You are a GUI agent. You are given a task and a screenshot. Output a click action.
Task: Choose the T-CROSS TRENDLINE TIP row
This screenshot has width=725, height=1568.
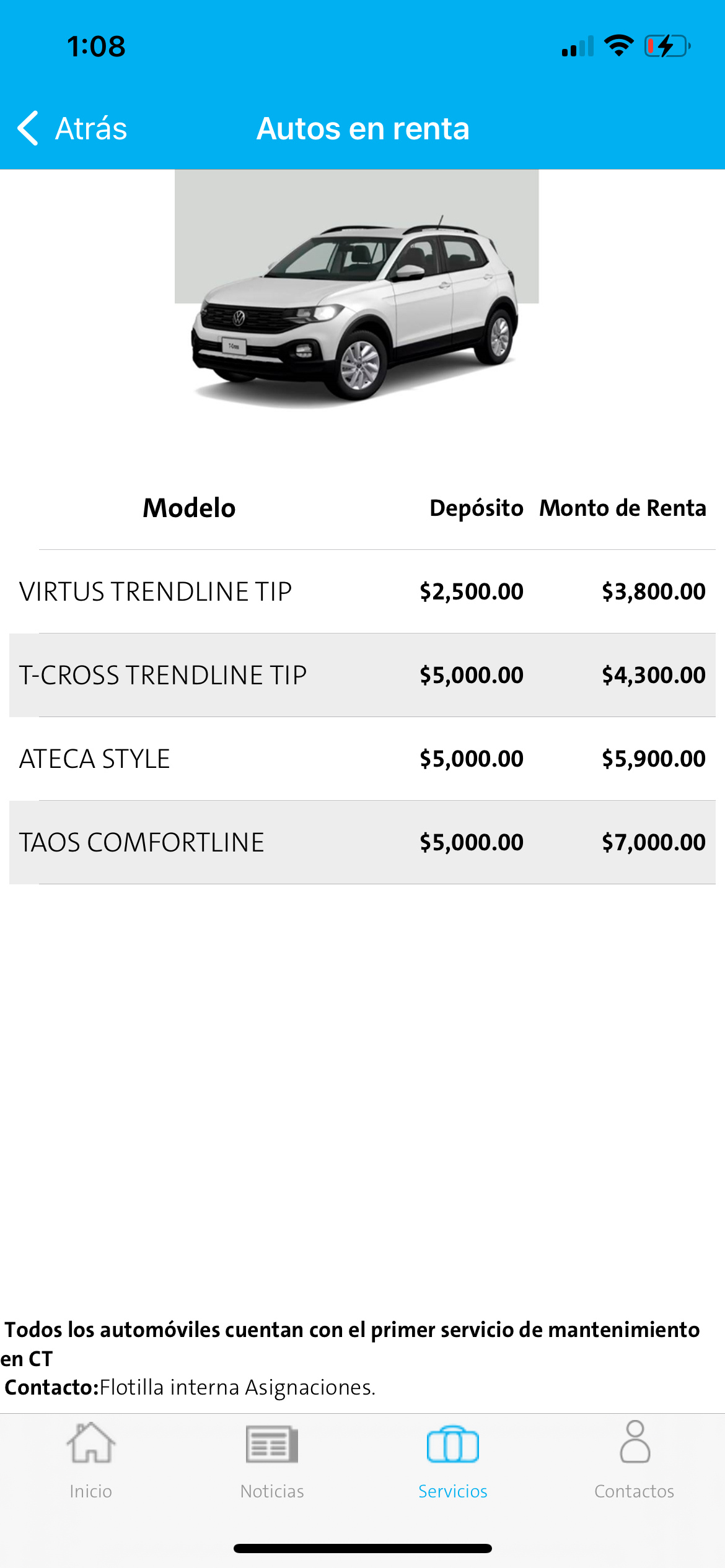pos(362,675)
